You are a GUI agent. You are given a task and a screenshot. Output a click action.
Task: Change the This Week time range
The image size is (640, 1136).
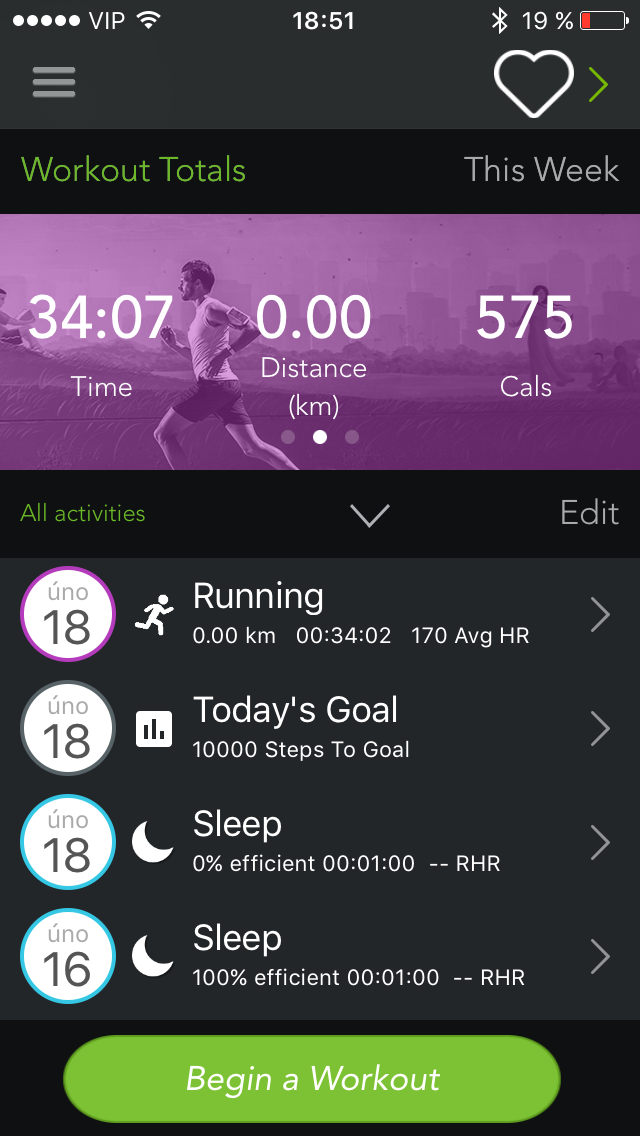(541, 170)
